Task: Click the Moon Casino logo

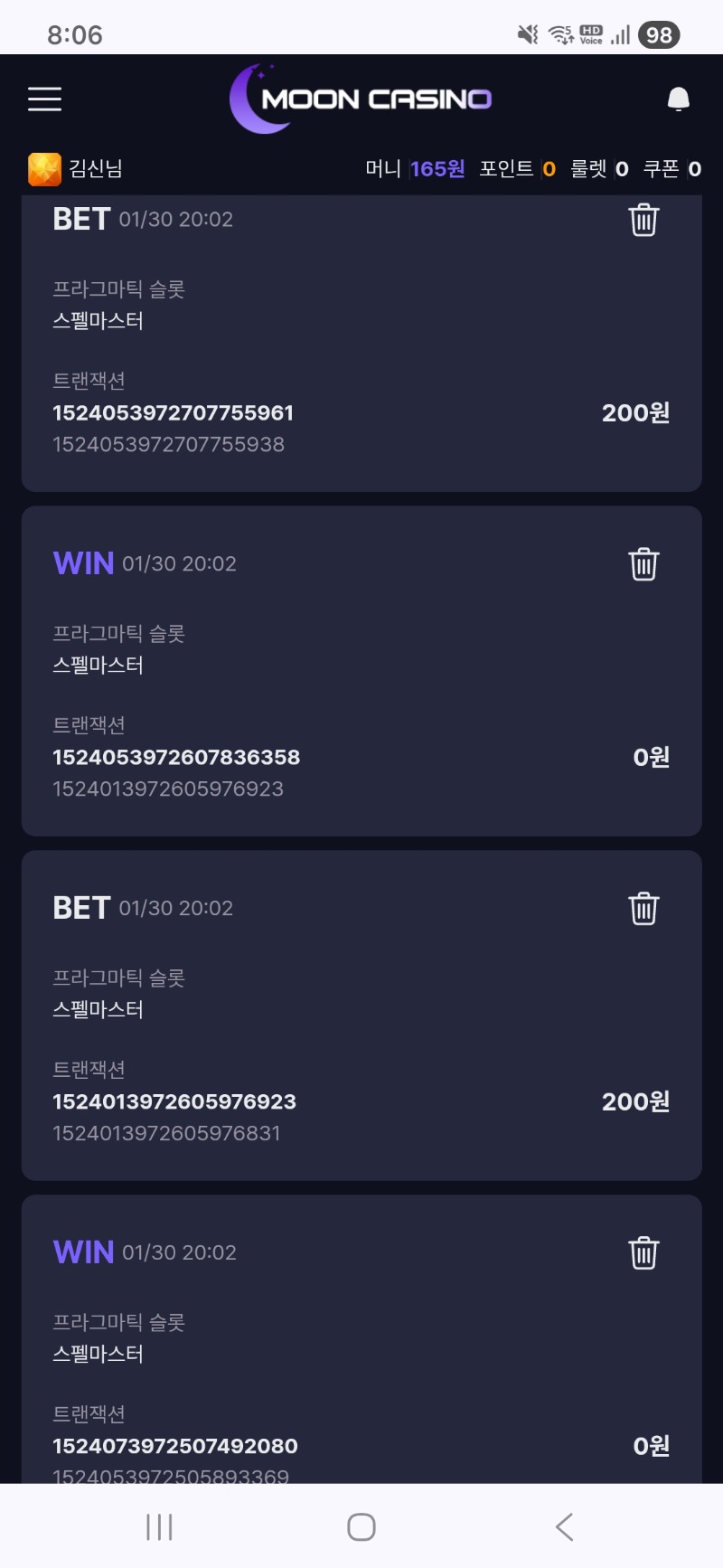Action: (361, 98)
